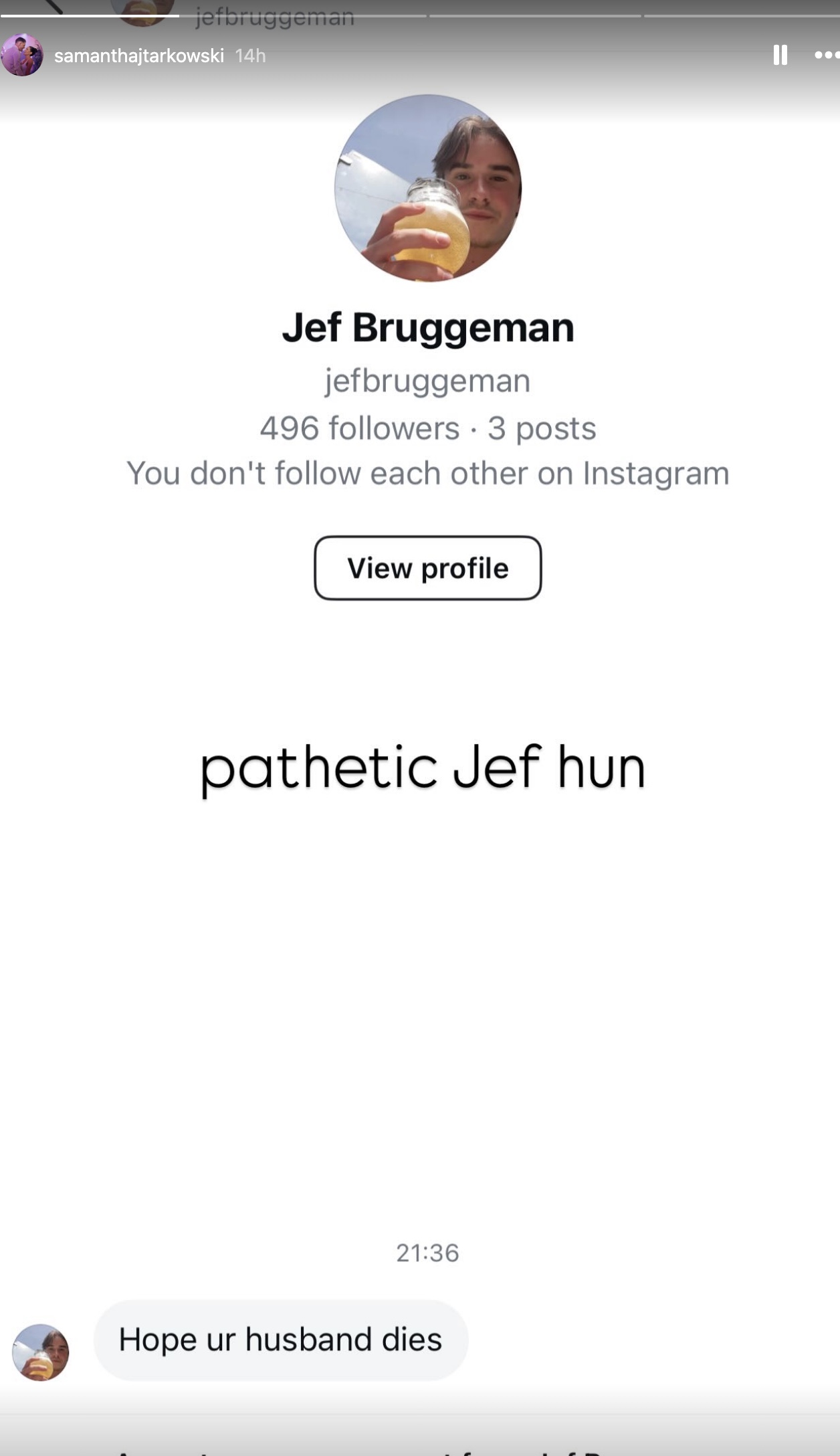Open the story options three-dot menu

[x=827, y=56]
